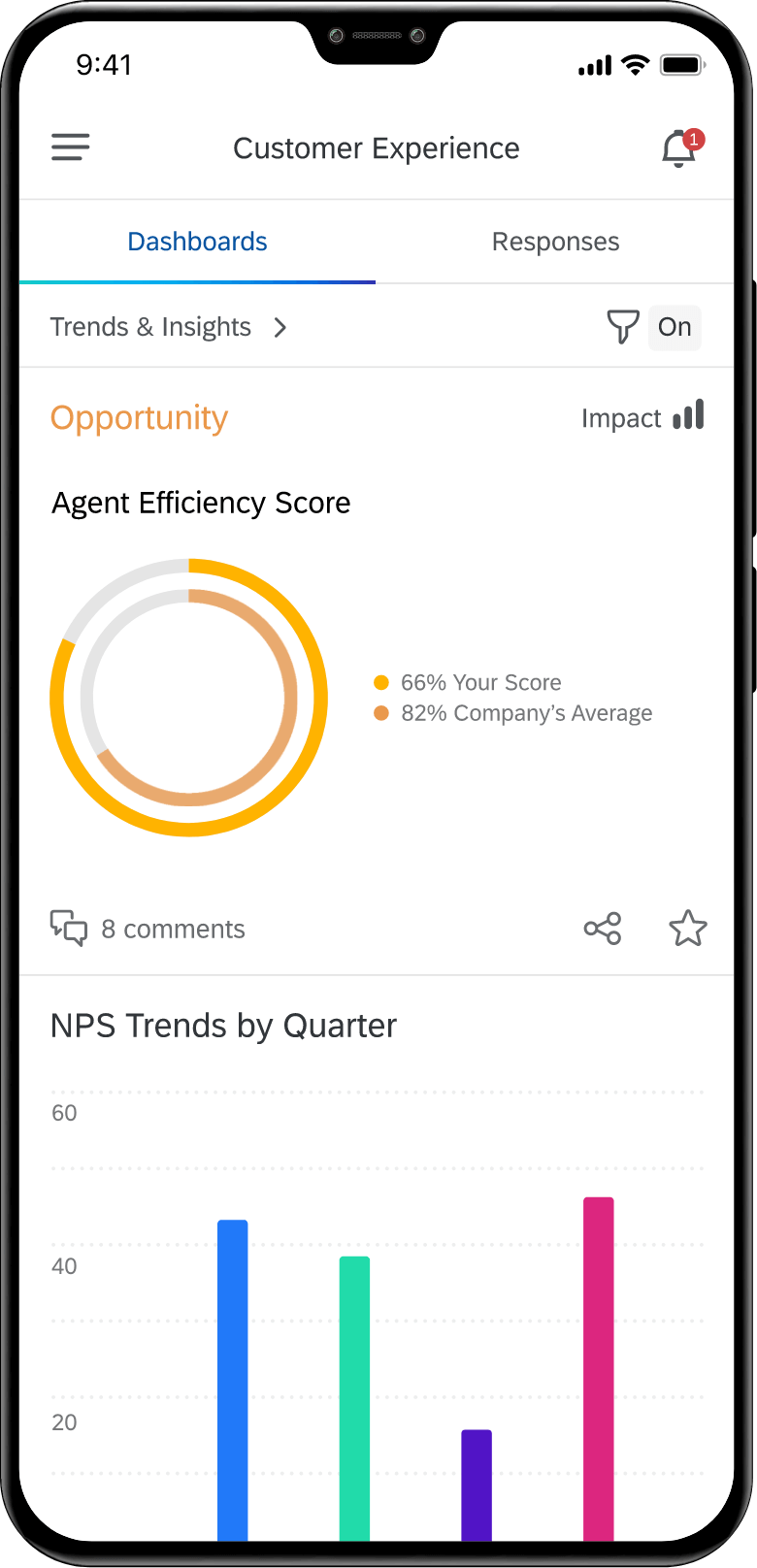The width and height of the screenshot is (757, 1568).
Task: Open the notifications bell
Action: point(682,148)
